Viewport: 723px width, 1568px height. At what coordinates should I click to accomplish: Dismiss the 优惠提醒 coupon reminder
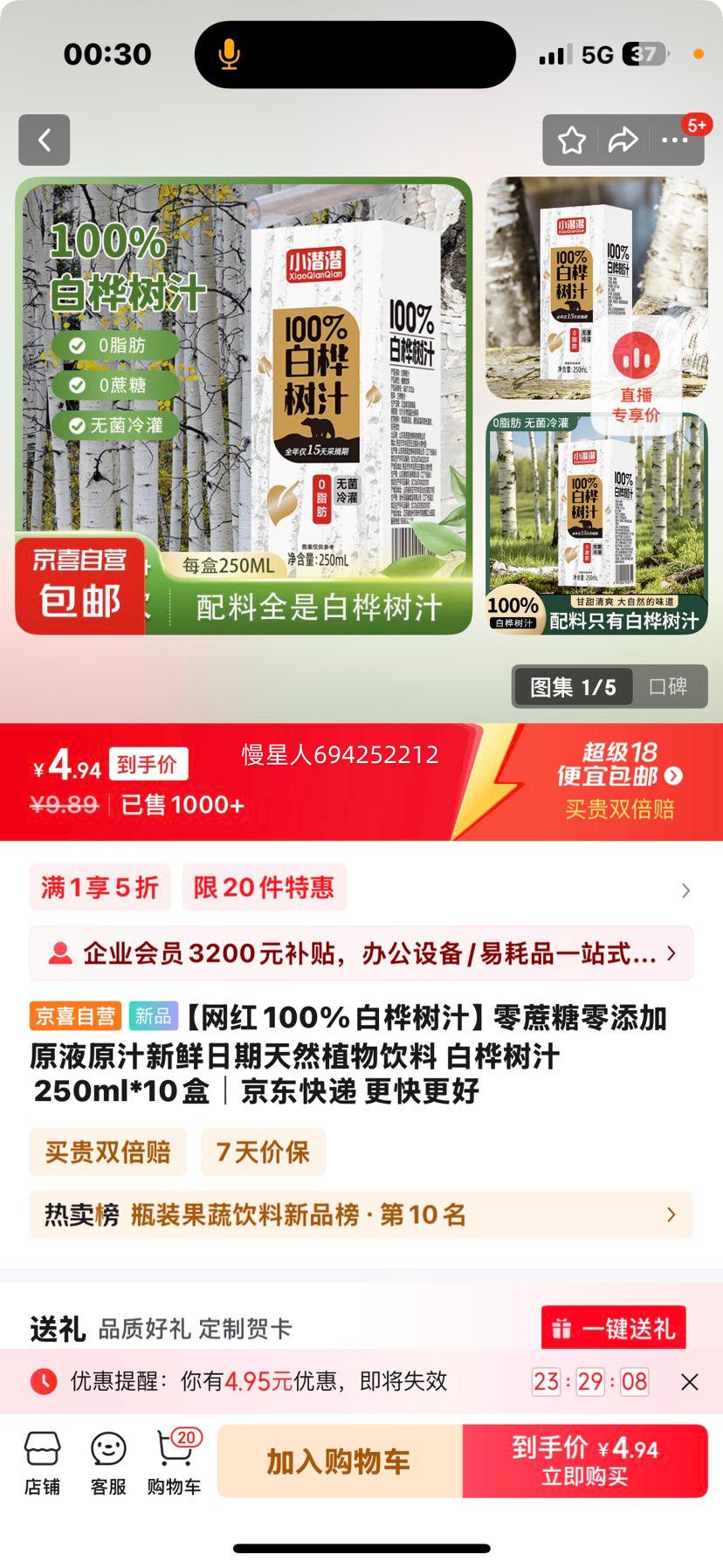click(x=690, y=1382)
